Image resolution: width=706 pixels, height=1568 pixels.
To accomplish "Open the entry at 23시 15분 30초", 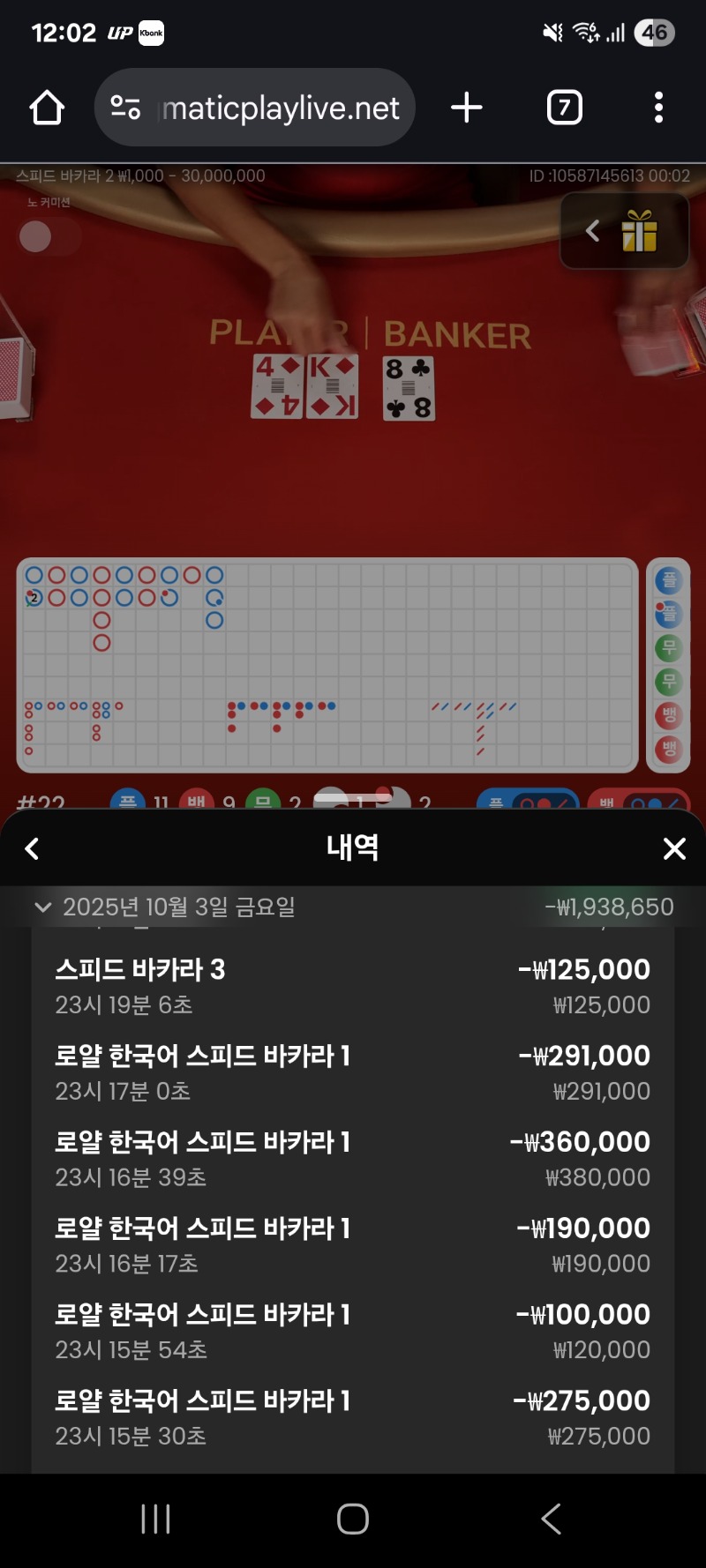I will (353, 1418).
